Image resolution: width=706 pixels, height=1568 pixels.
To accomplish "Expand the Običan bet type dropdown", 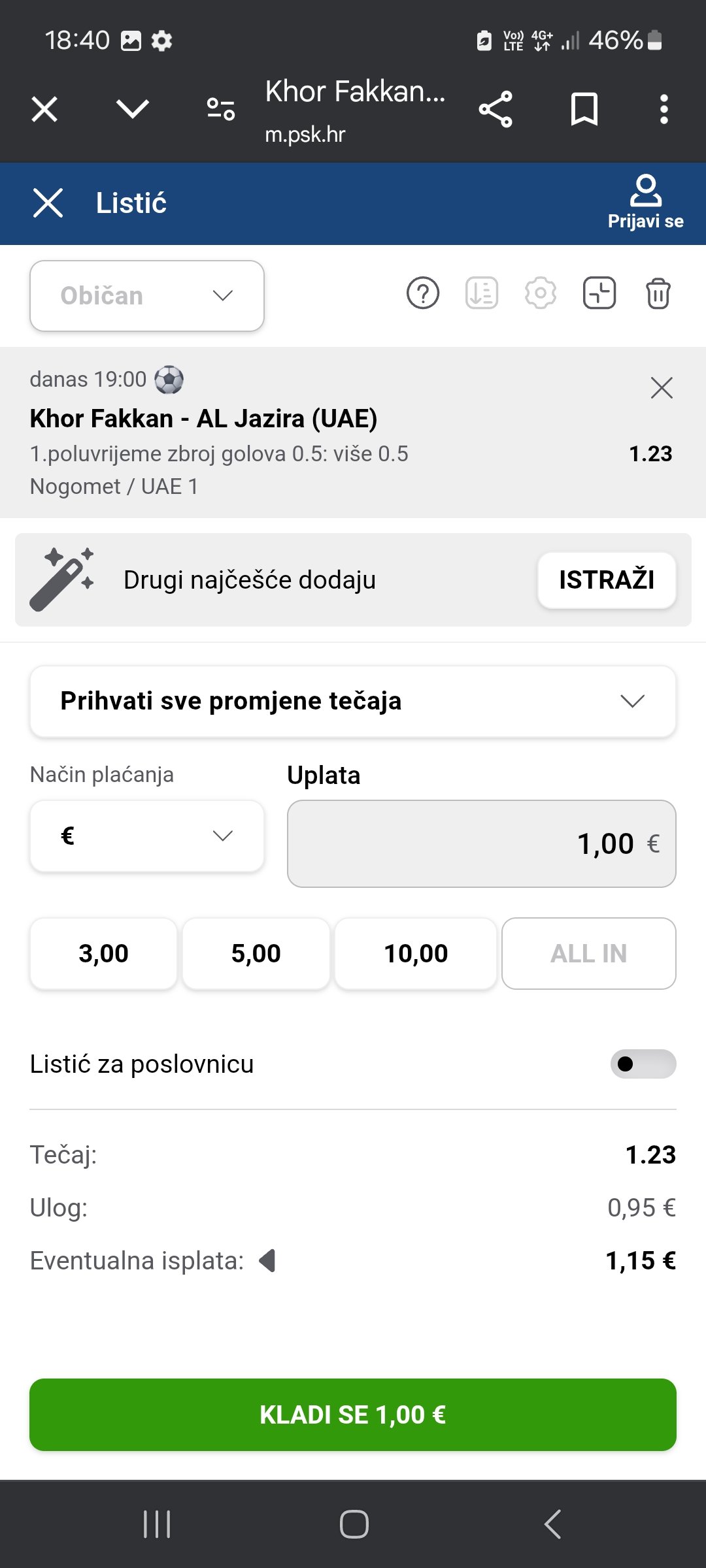I will (147, 296).
